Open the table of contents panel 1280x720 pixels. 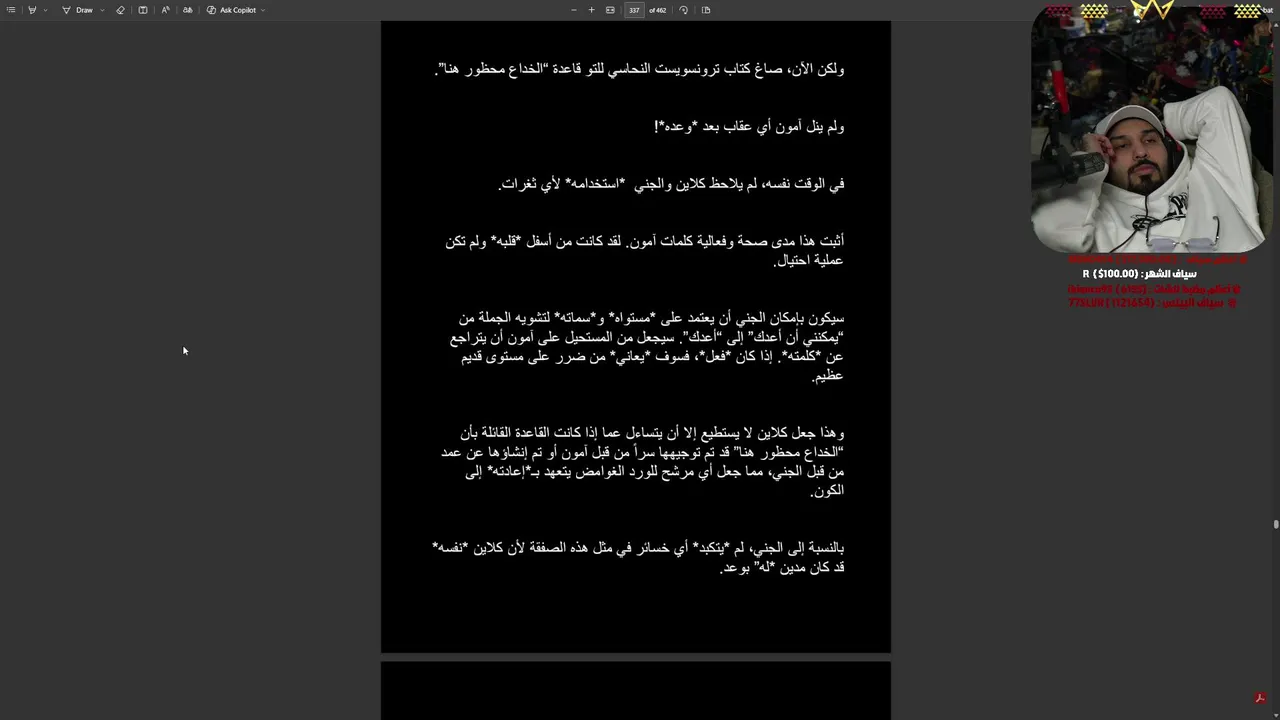[x=11, y=10]
